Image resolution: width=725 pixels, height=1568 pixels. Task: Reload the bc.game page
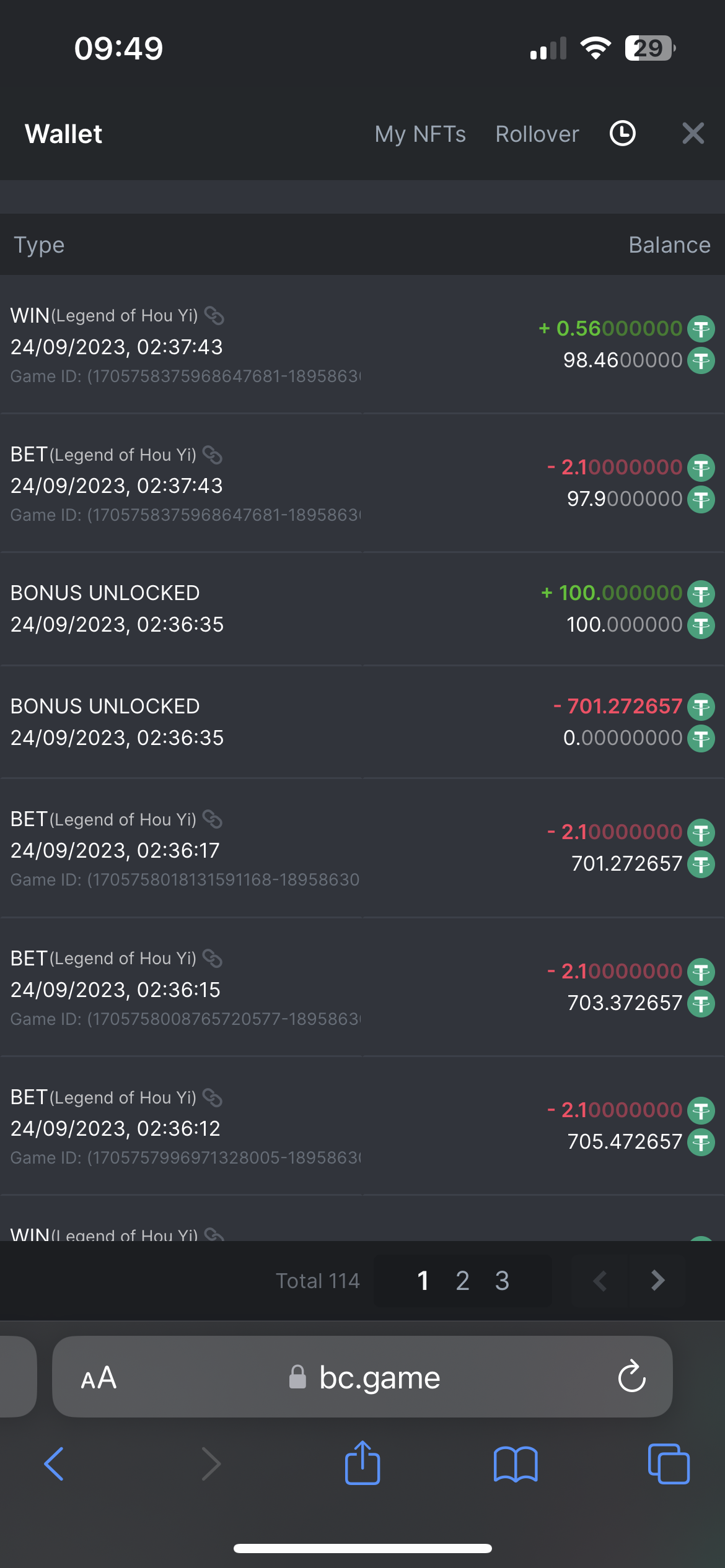pyautogui.click(x=631, y=1377)
